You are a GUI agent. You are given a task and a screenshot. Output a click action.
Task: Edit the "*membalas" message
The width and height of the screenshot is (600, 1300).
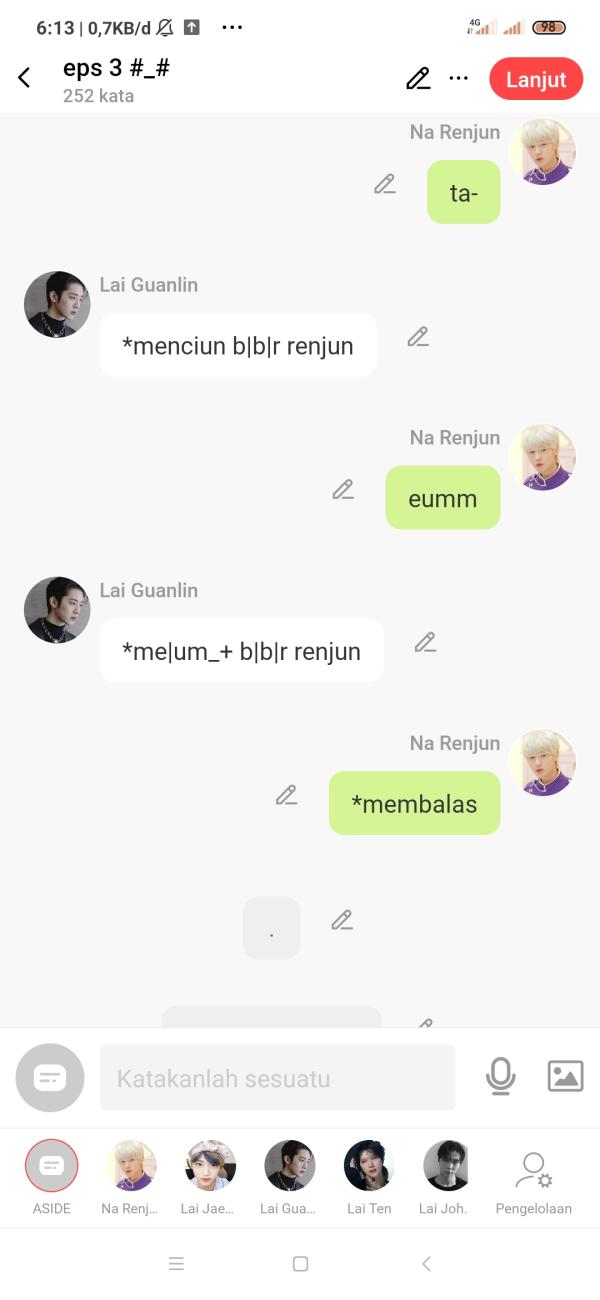[287, 795]
